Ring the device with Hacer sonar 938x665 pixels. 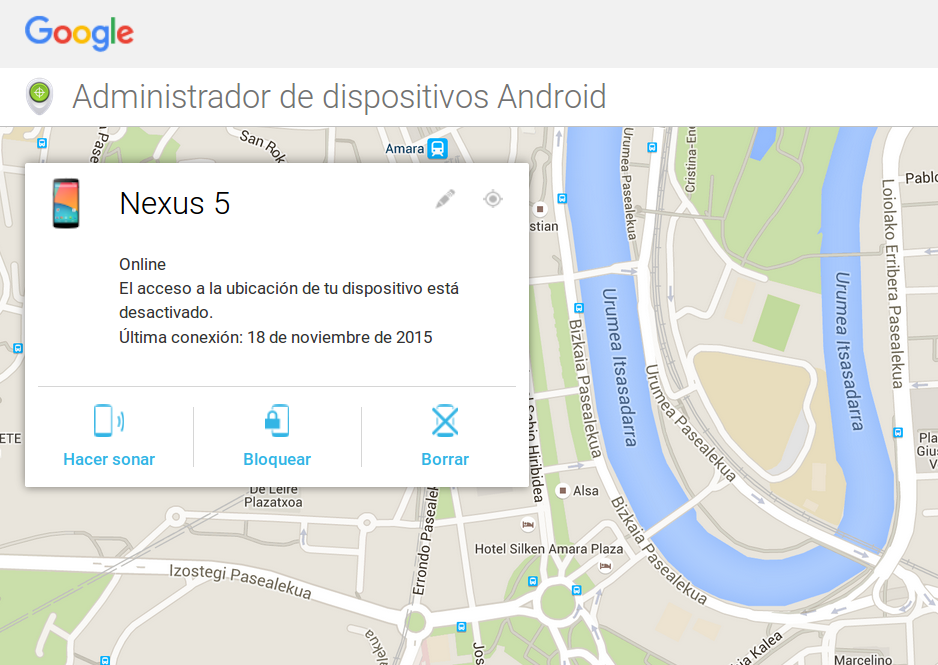point(109,436)
